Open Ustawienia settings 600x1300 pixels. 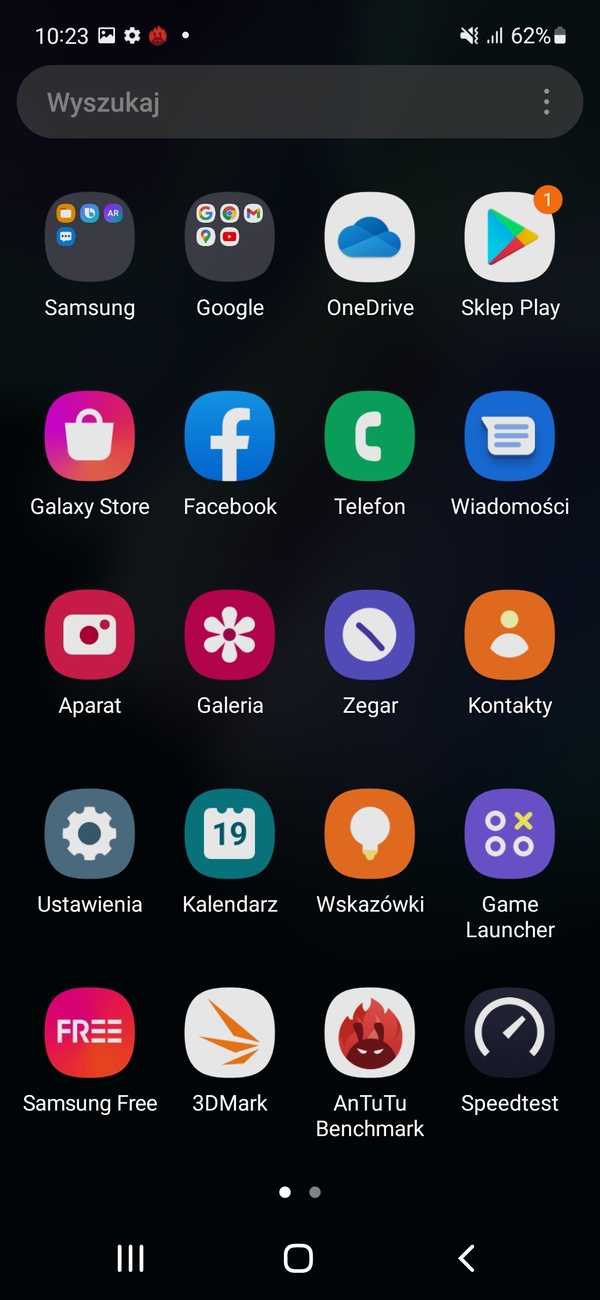click(x=90, y=834)
